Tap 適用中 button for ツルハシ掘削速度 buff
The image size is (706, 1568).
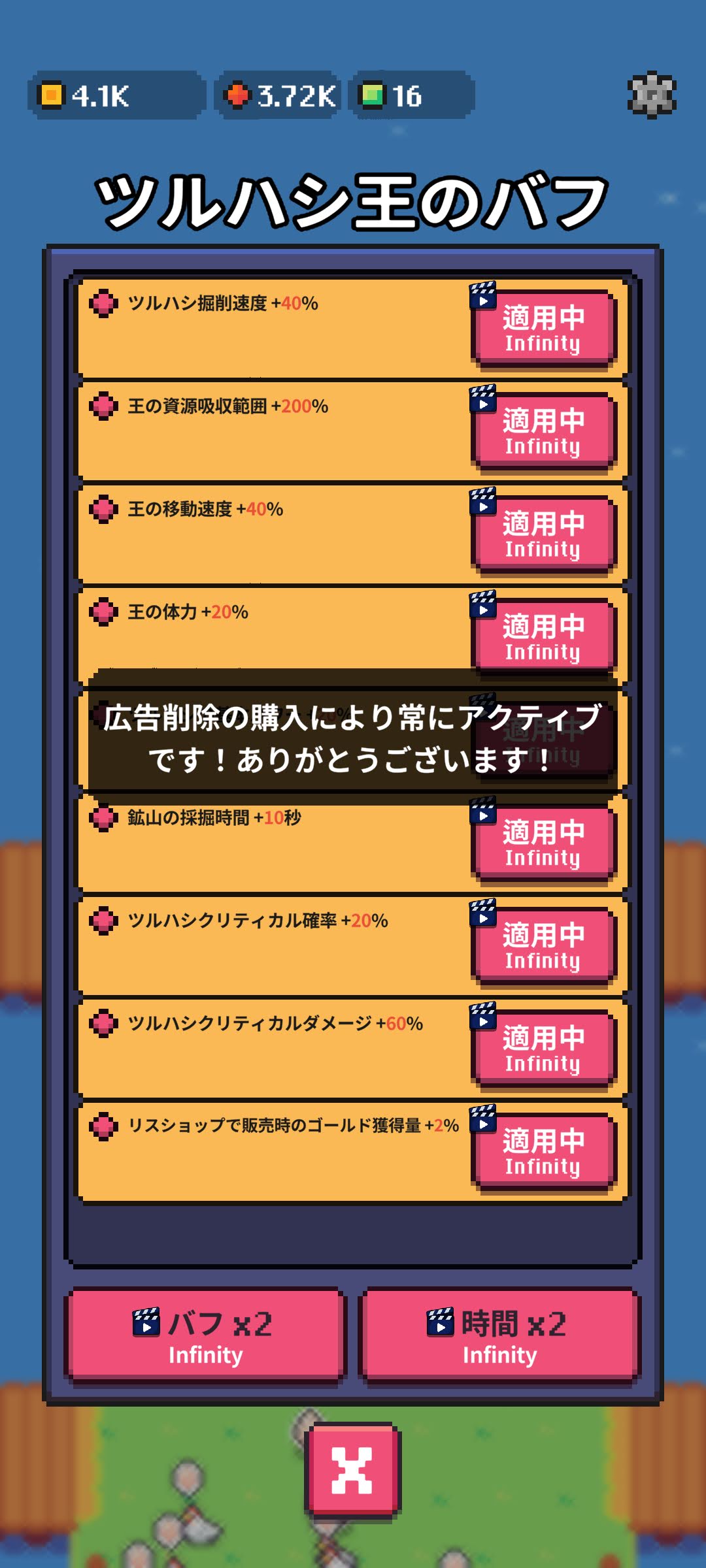pos(543,328)
